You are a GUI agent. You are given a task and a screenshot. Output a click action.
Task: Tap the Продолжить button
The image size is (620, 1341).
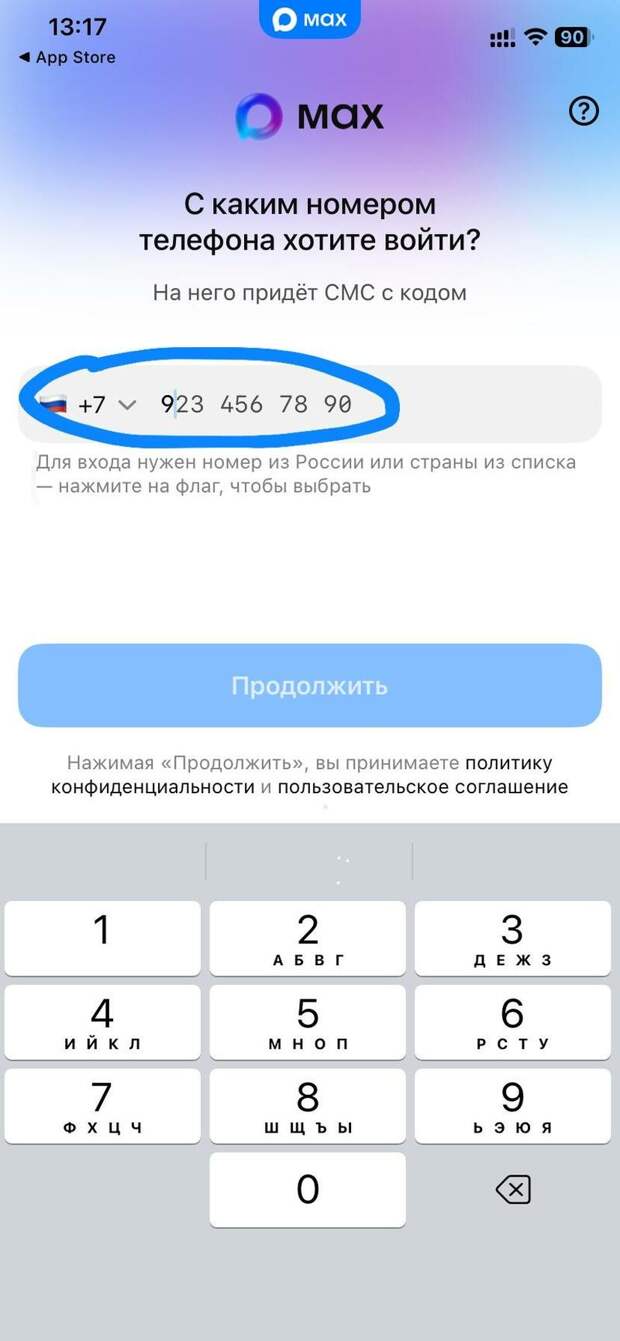[x=310, y=686]
